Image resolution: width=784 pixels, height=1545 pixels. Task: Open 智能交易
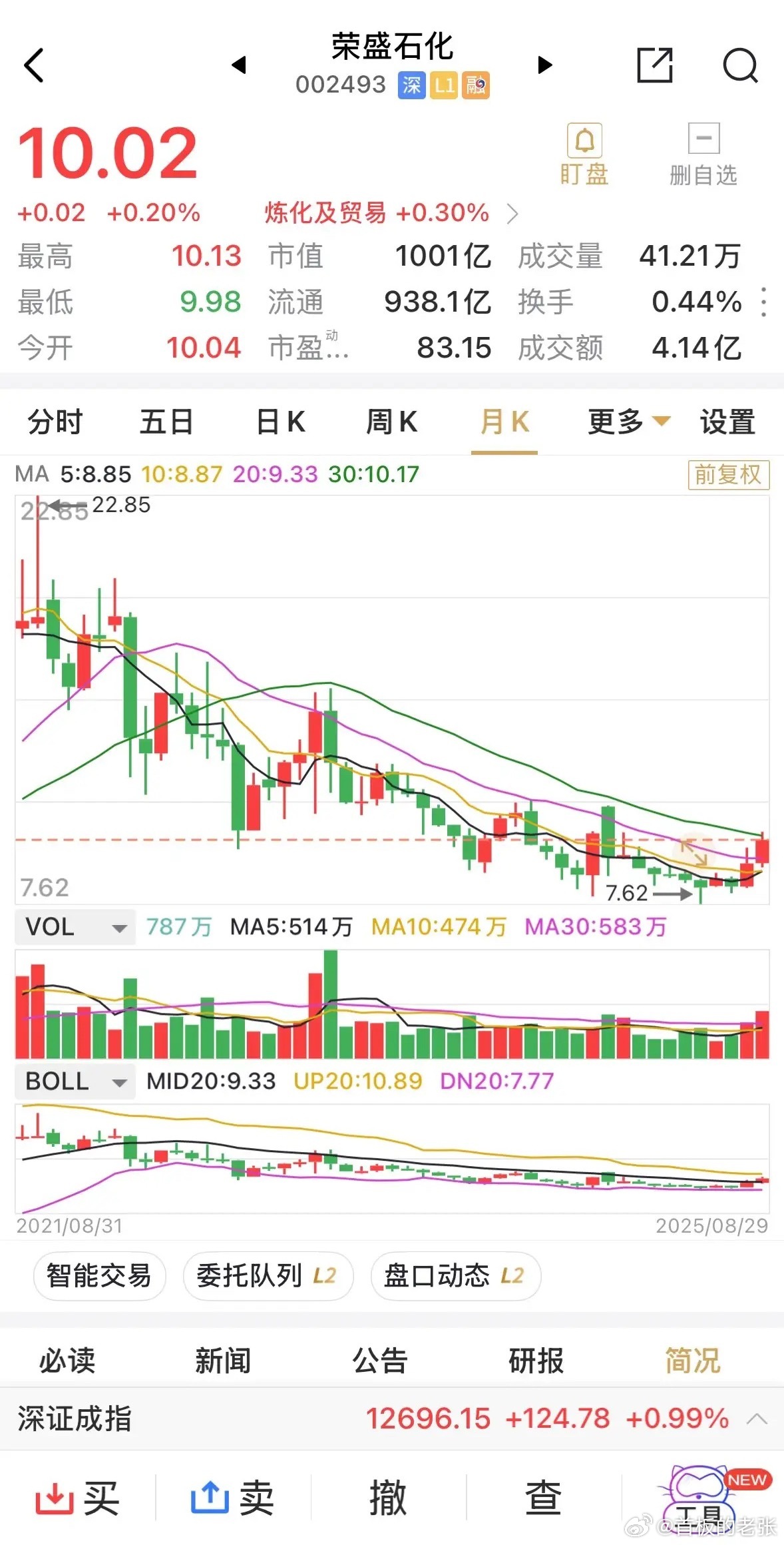point(99,1275)
